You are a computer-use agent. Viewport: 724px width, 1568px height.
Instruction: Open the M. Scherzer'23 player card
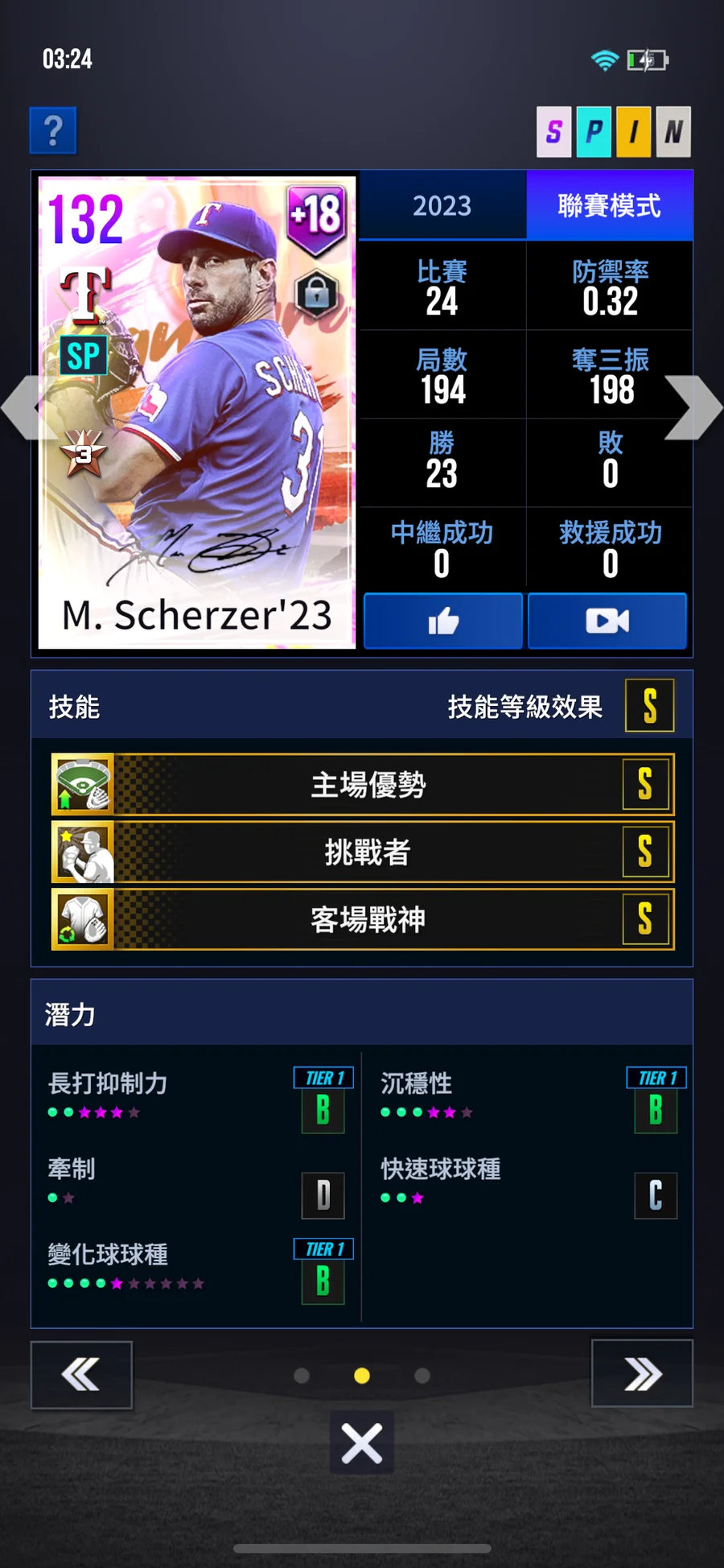point(197,412)
